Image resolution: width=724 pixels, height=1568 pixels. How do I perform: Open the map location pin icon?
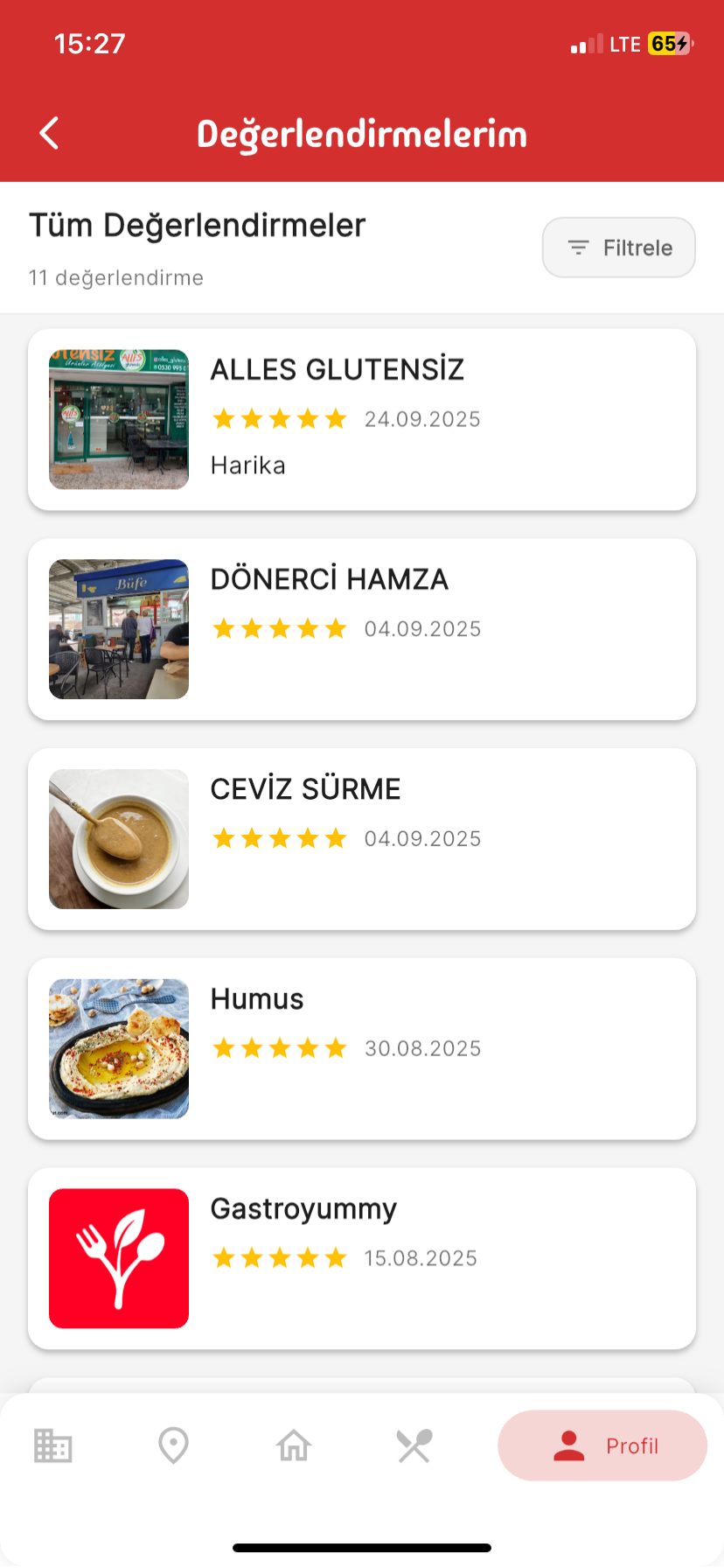click(x=173, y=1445)
